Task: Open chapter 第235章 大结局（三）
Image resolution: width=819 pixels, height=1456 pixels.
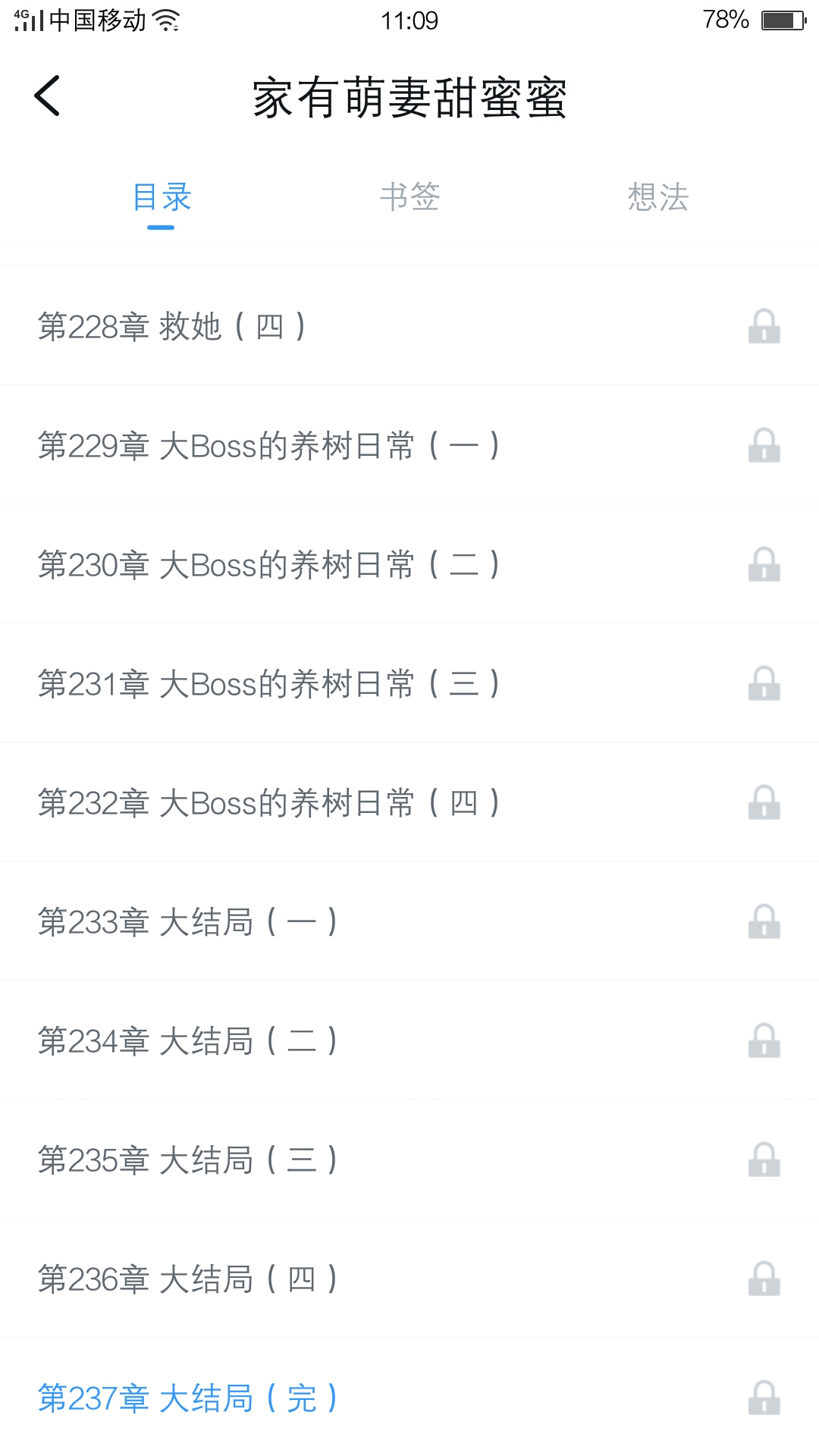Action: pyautogui.click(x=409, y=1159)
